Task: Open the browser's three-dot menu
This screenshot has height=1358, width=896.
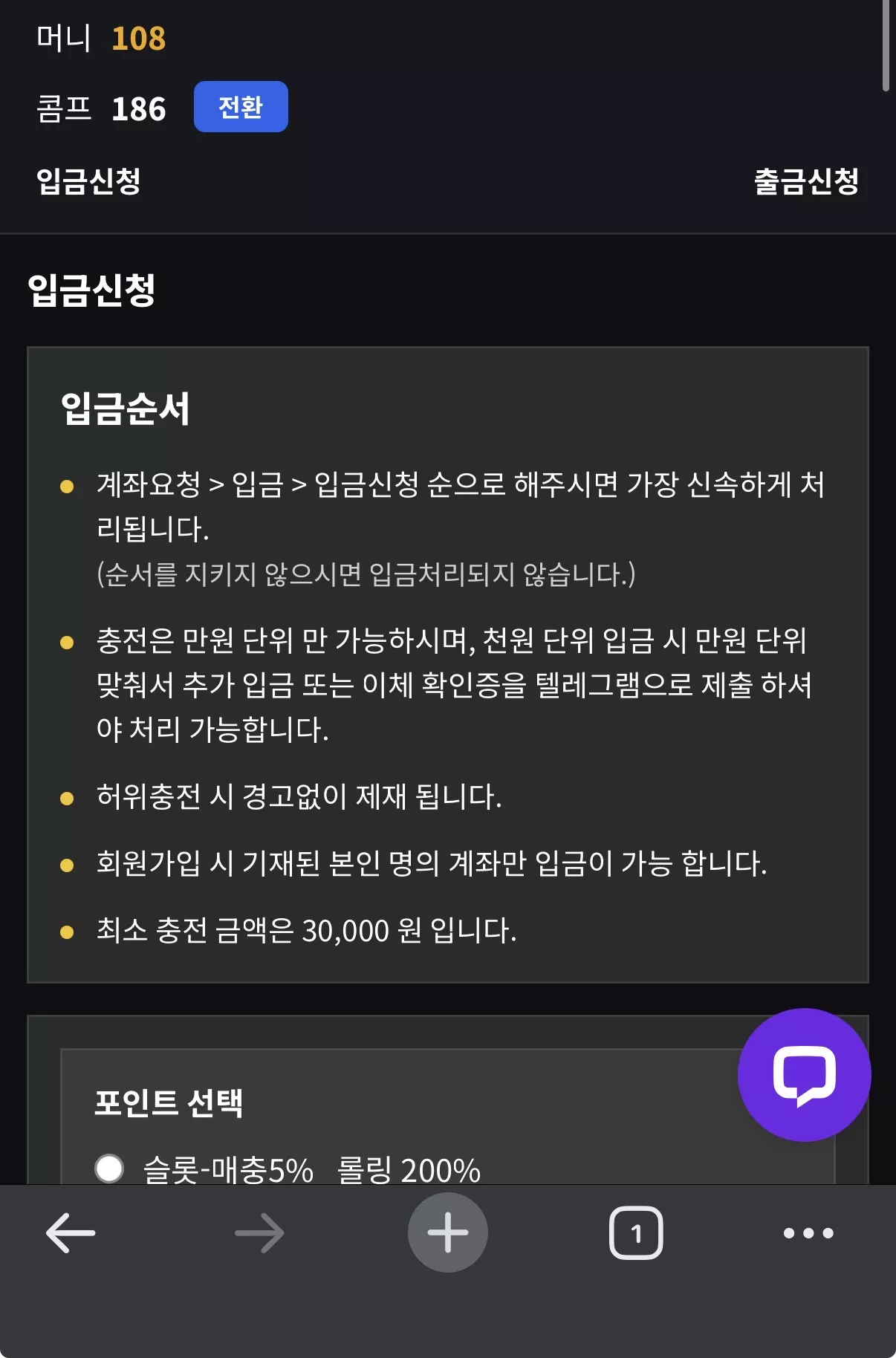Action: click(x=808, y=1233)
